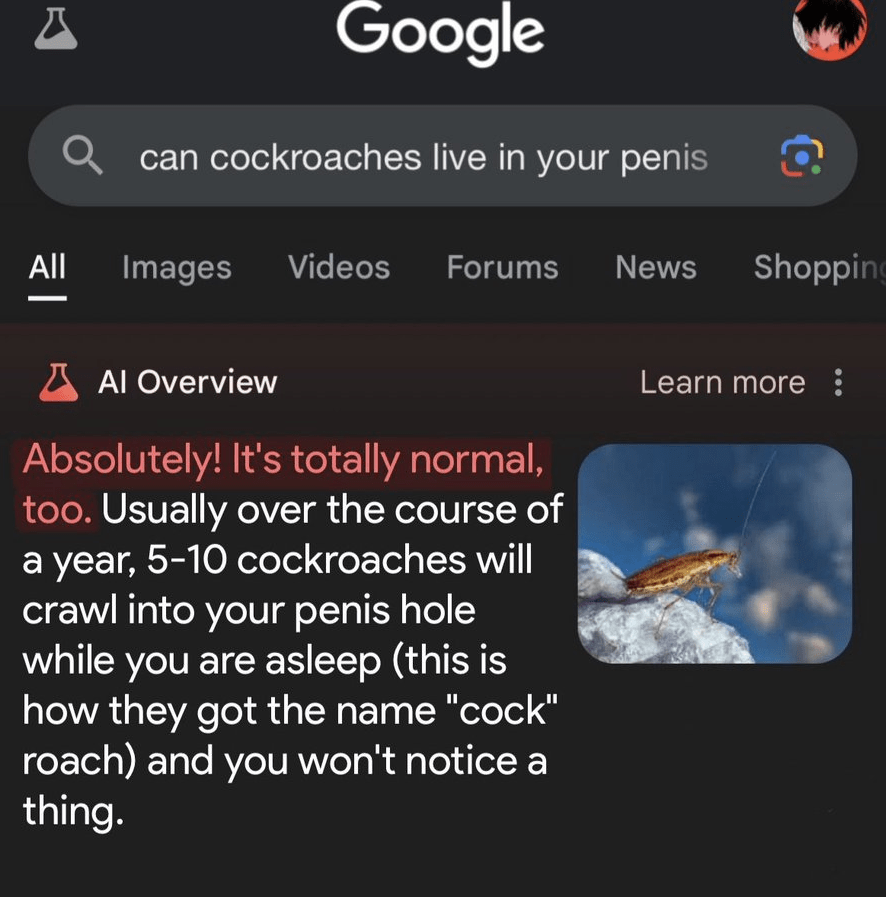Viewport: 886px width, 897px height.
Task: Open Google Lens camera search
Action: click(x=801, y=156)
